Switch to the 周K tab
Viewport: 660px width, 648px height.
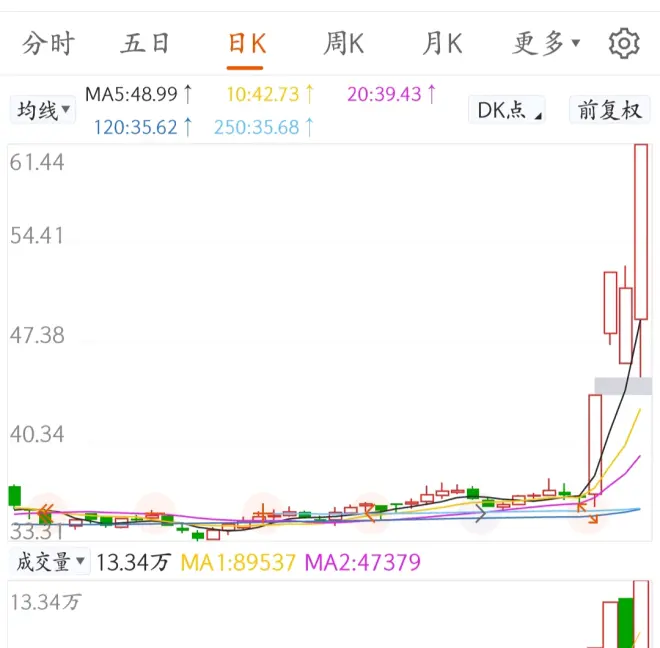pos(343,44)
